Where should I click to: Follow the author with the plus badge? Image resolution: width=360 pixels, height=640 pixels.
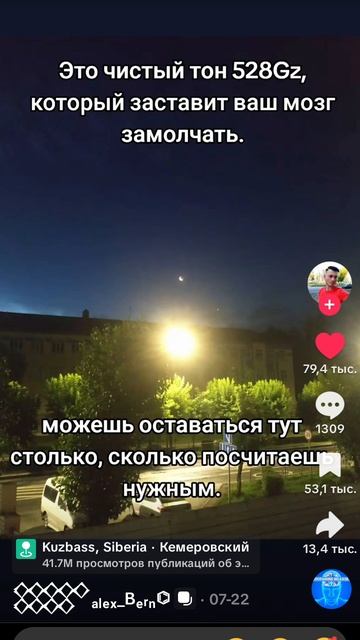coord(330,307)
